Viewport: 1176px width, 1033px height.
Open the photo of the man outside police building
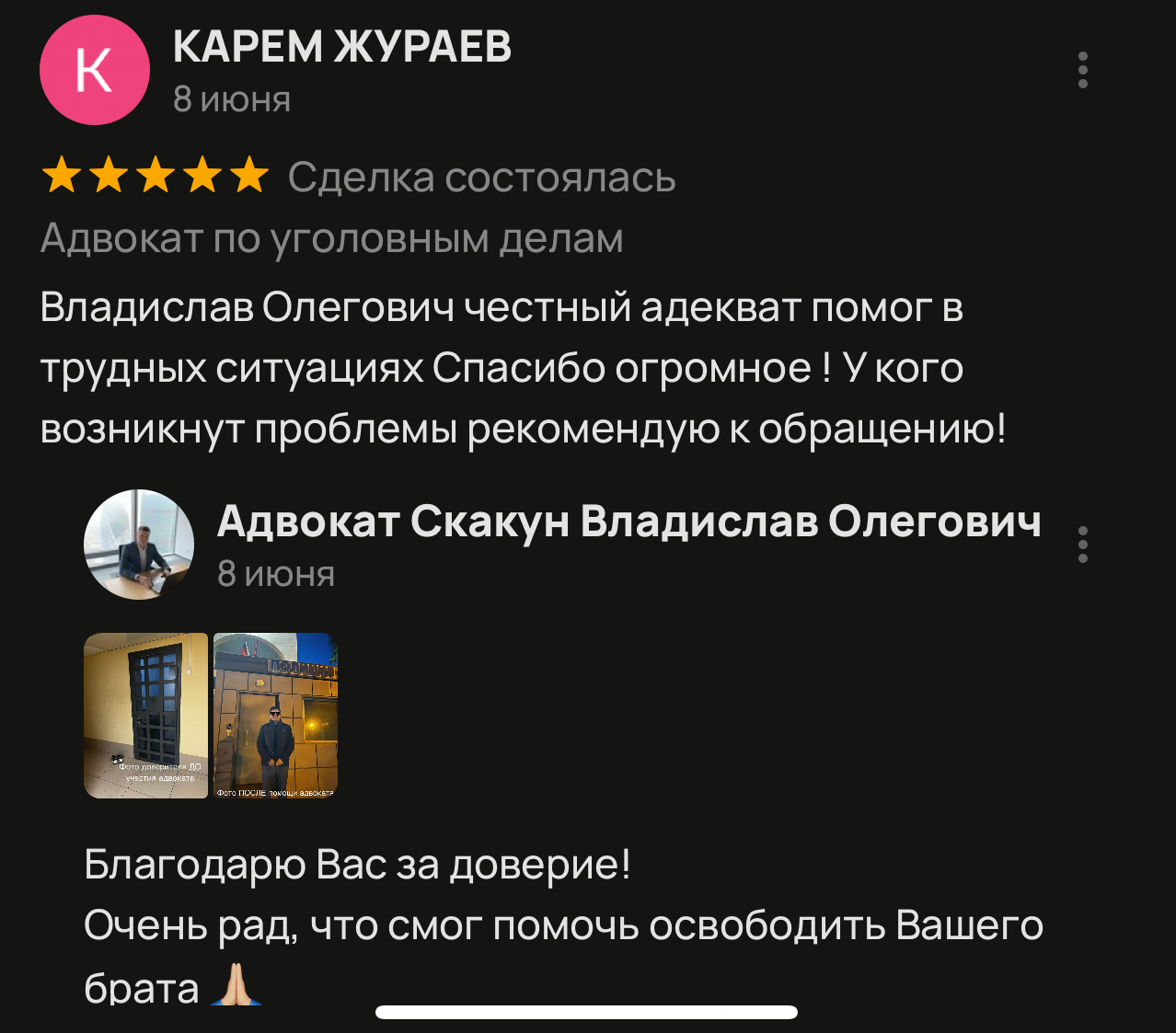275,715
